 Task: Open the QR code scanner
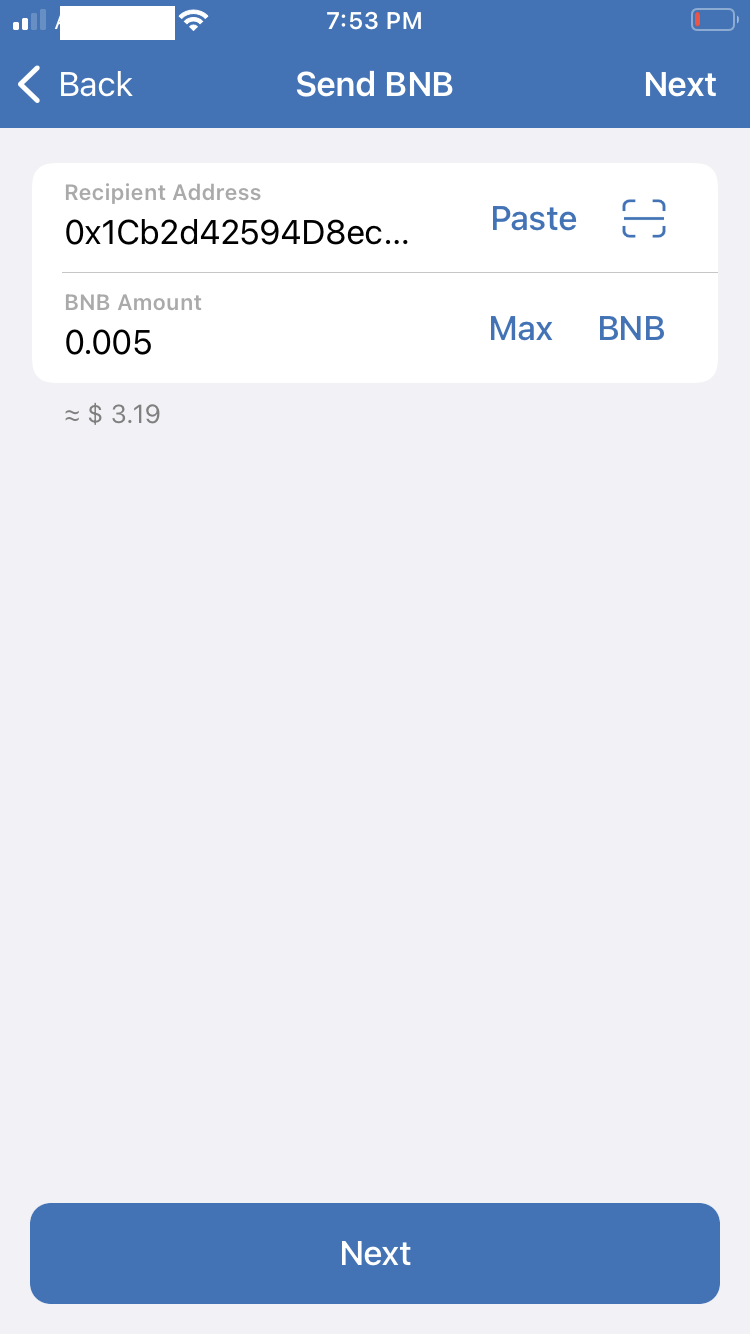644,218
